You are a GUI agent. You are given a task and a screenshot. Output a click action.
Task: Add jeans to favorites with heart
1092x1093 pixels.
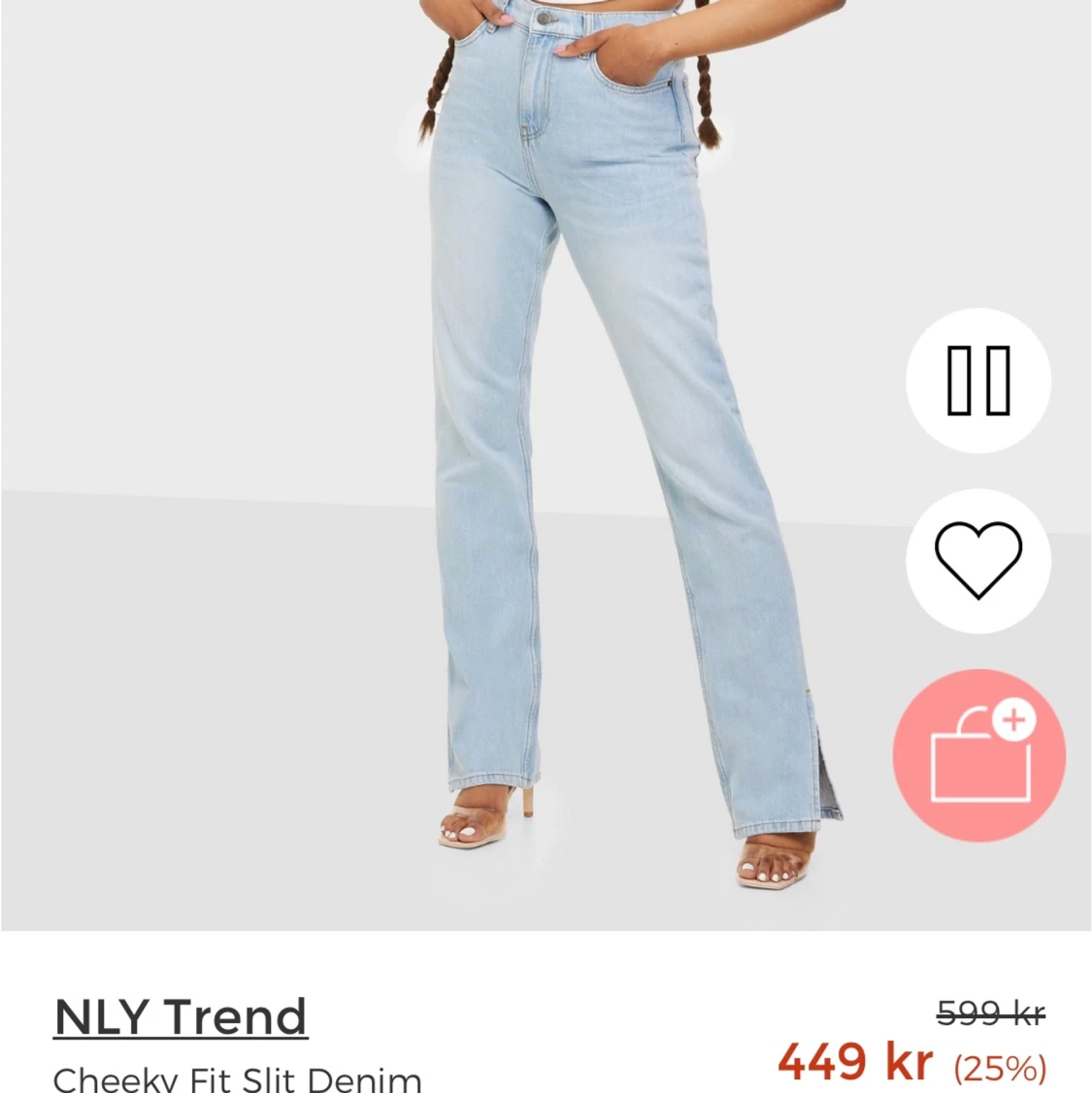(978, 561)
